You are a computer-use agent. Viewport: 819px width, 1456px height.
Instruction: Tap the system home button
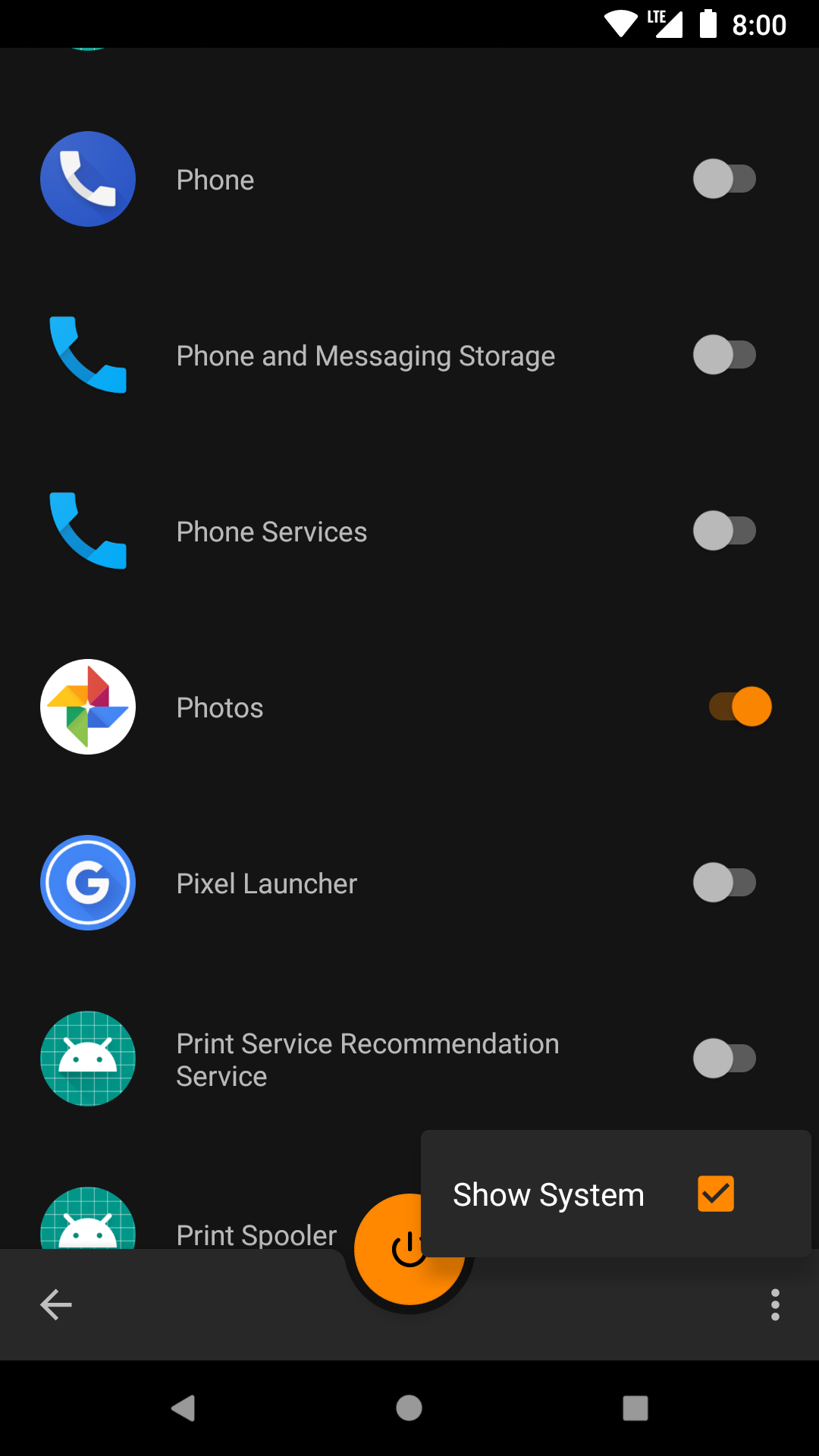point(409,1408)
